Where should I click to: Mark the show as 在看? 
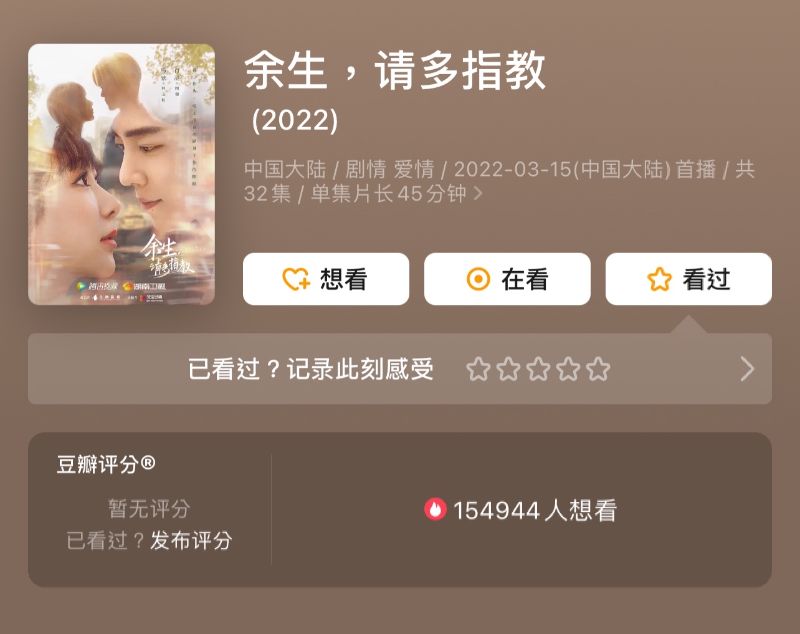[507, 279]
